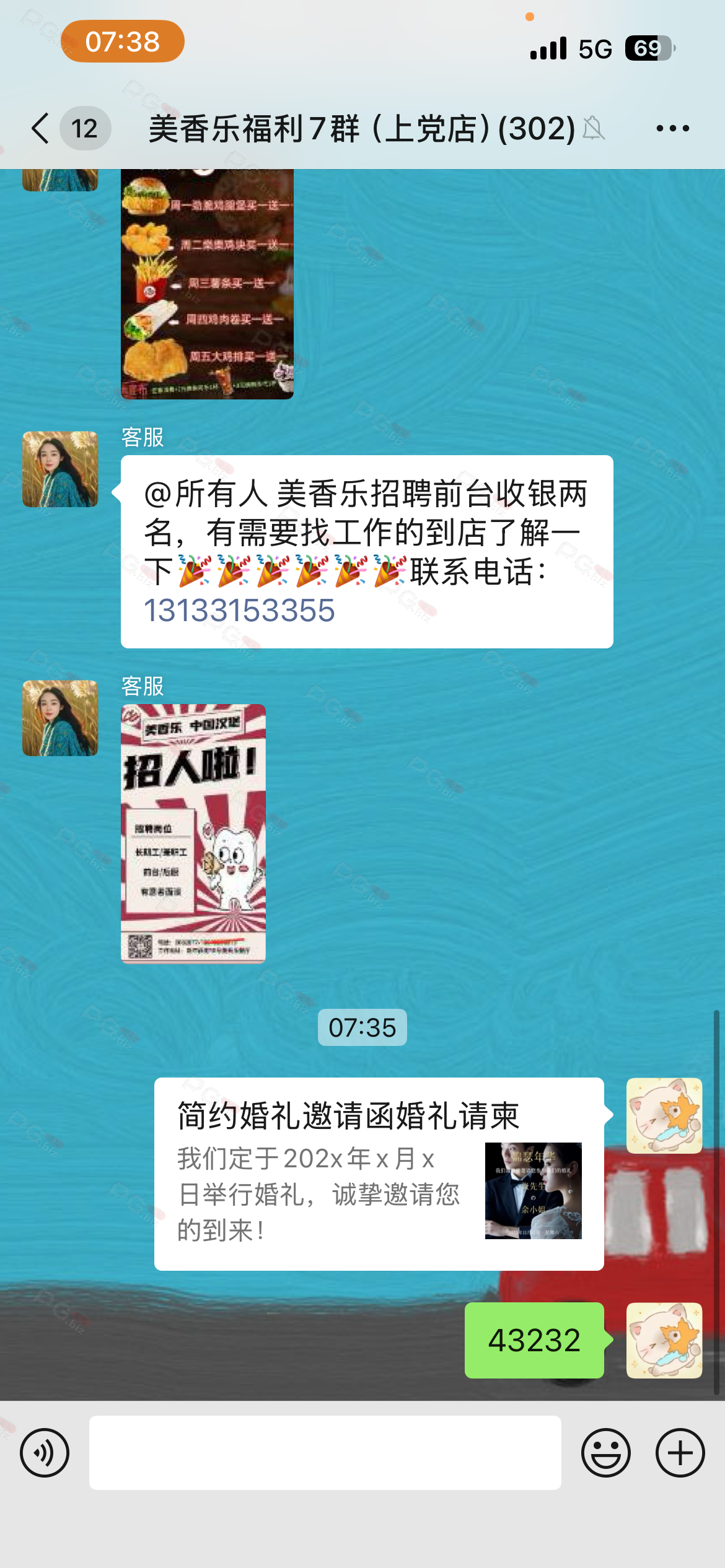The height and width of the screenshot is (1568, 725).
Task: View 客服 avatar beside recruitment text message
Action: 60,469
